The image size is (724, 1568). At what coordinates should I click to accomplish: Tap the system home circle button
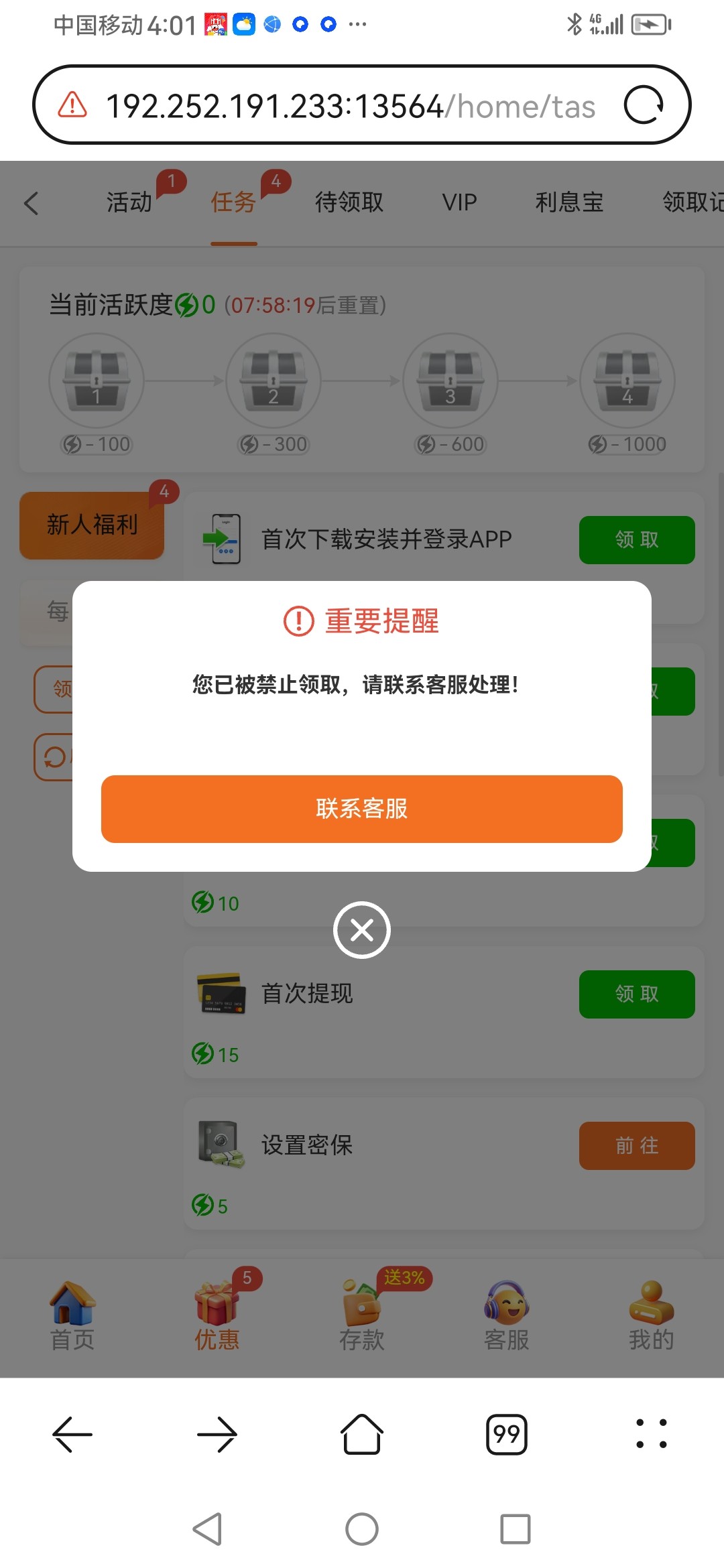[x=362, y=1530]
